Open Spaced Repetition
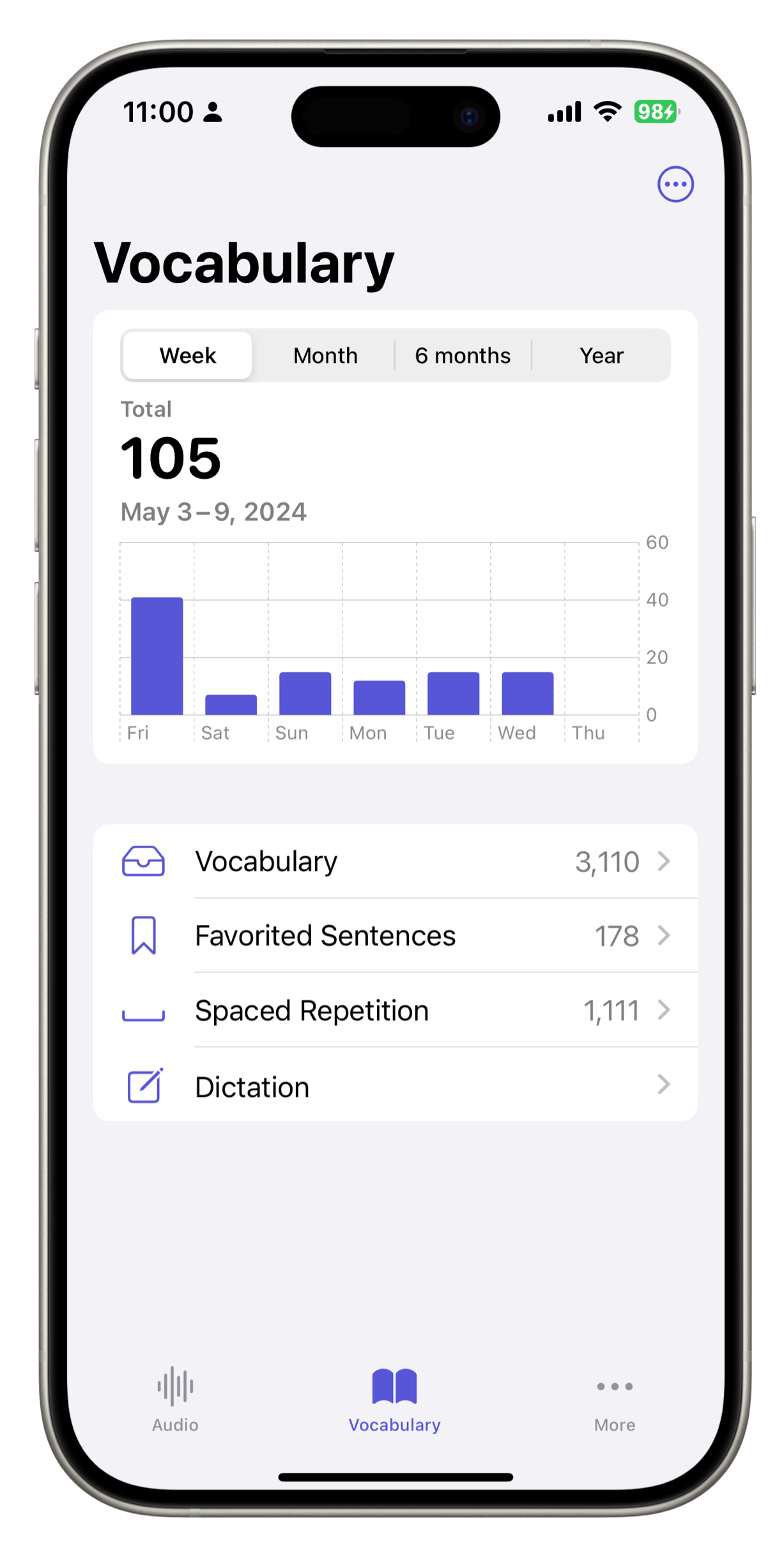The height and width of the screenshot is (1557, 784). tap(395, 1011)
